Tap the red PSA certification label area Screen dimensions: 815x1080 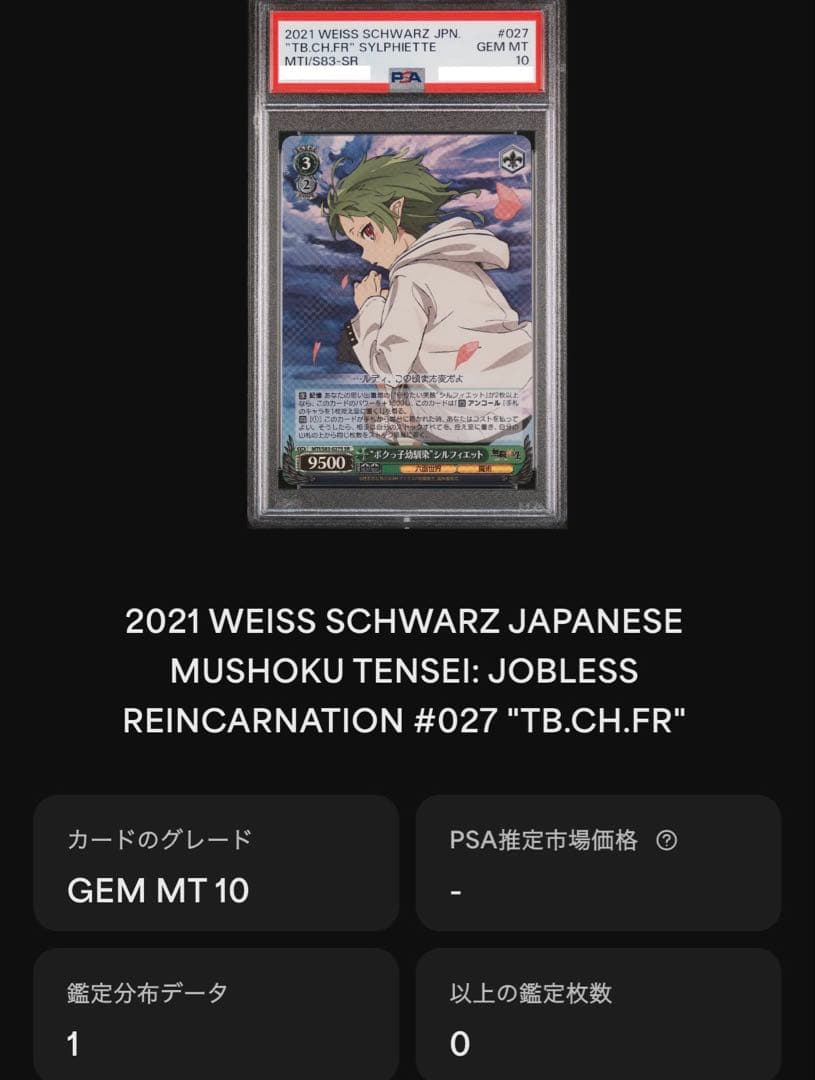tap(408, 50)
